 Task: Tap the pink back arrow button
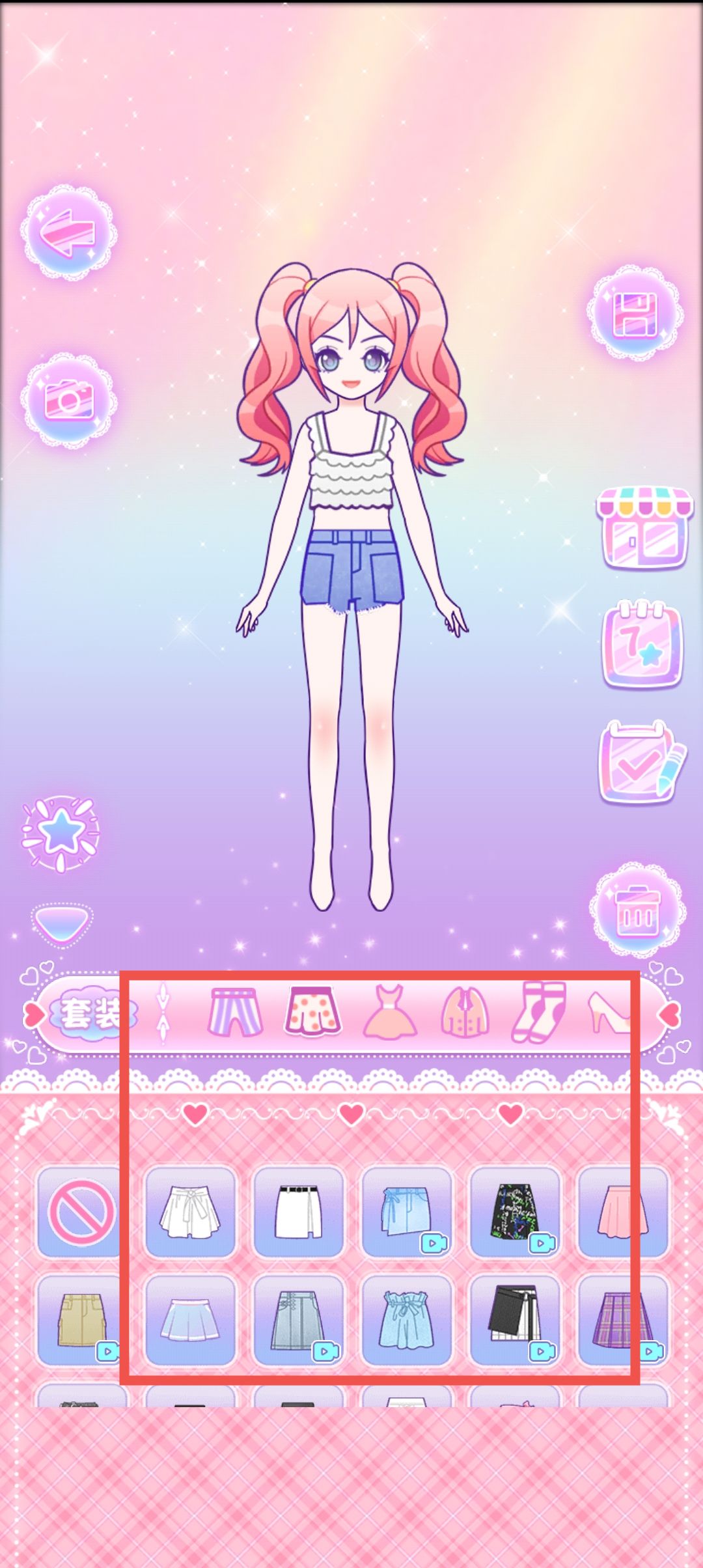pyautogui.click(x=68, y=232)
